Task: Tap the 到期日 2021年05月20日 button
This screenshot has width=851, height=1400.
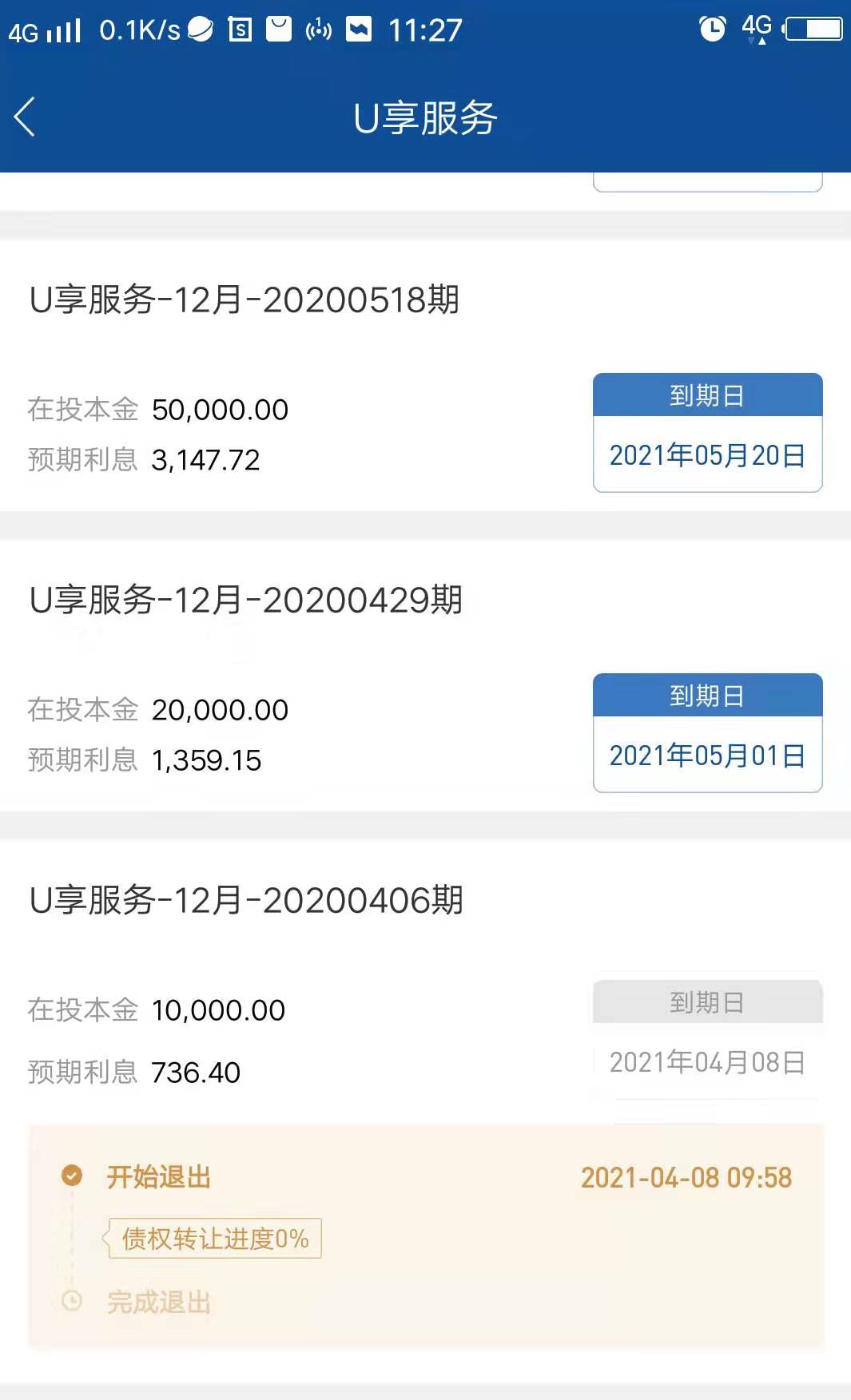Action: coord(707,433)
